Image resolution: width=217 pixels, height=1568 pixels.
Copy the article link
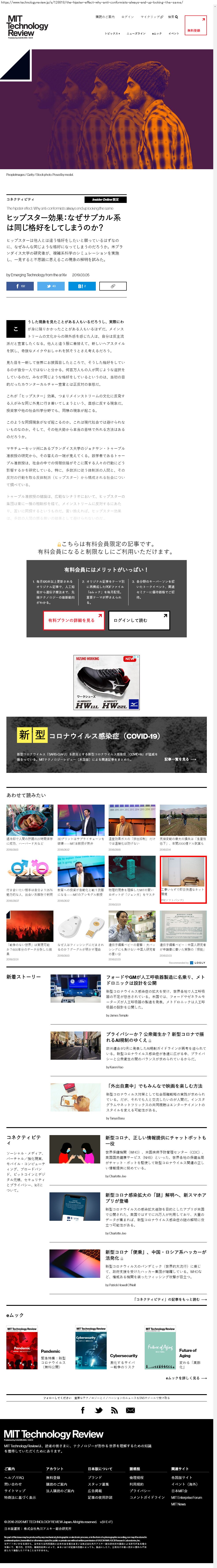[113, 286]
